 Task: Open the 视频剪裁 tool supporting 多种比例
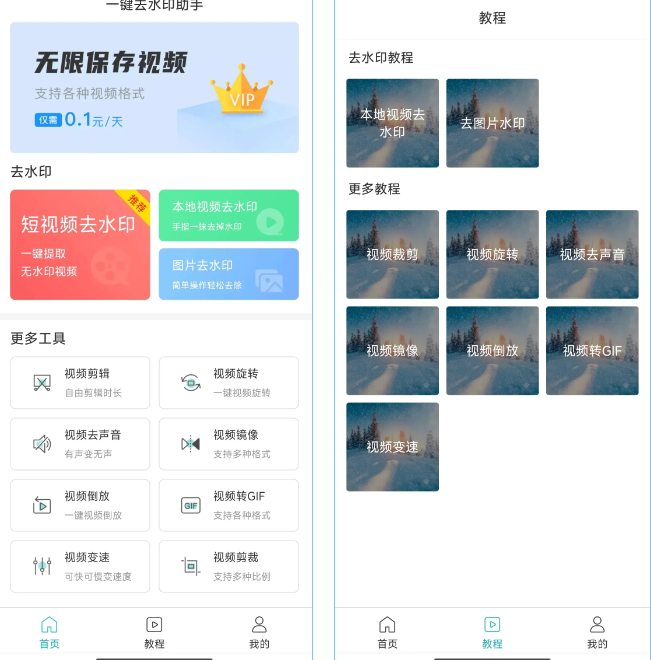pyautogui.click(x=228, y=566)
